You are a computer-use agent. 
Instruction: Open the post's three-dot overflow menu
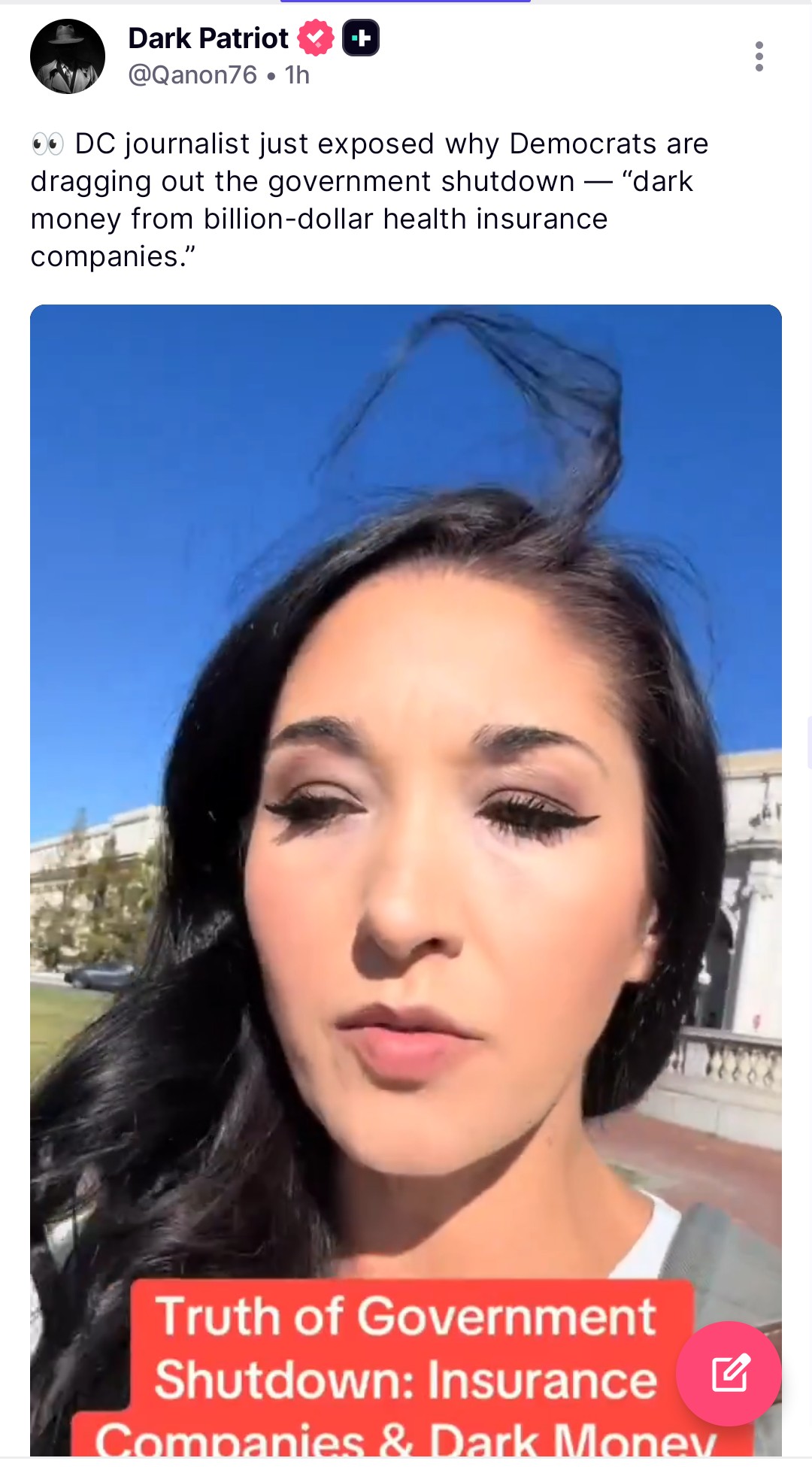[x=759, y=56]
